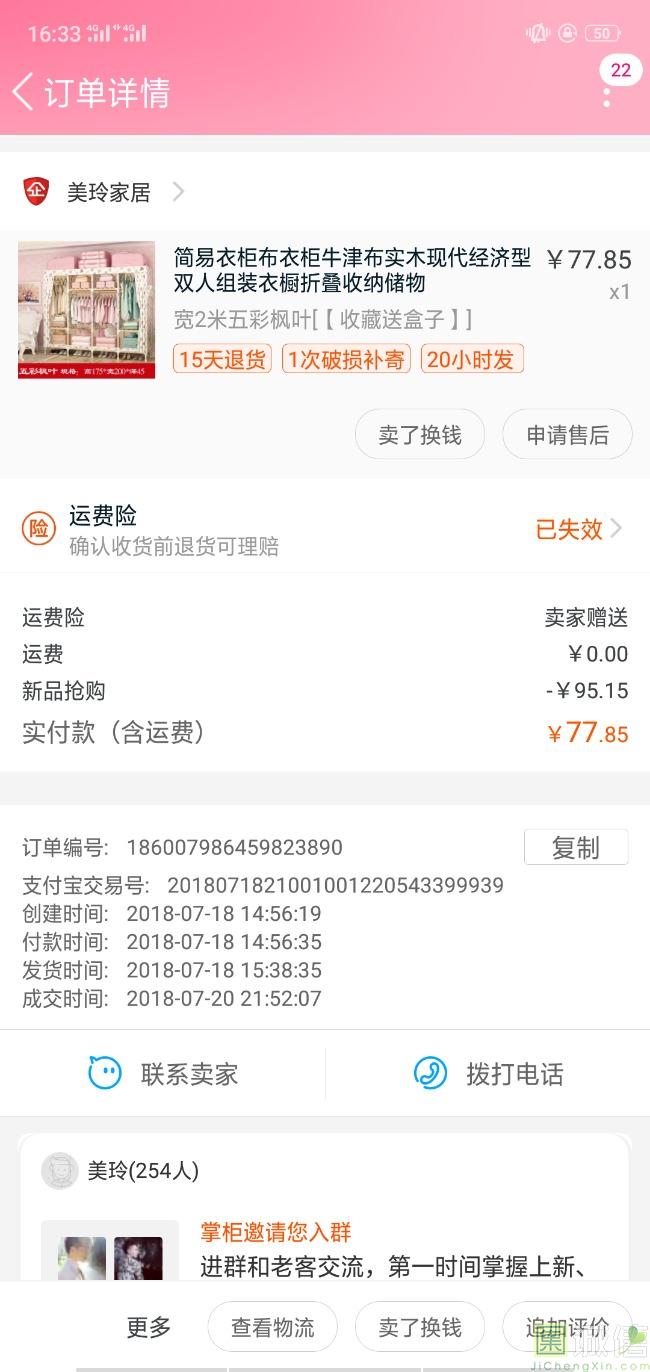Screen dimensions: 650x1372
Task: Open the 运费险 已失效 details
Action: [x=578, y=529]
